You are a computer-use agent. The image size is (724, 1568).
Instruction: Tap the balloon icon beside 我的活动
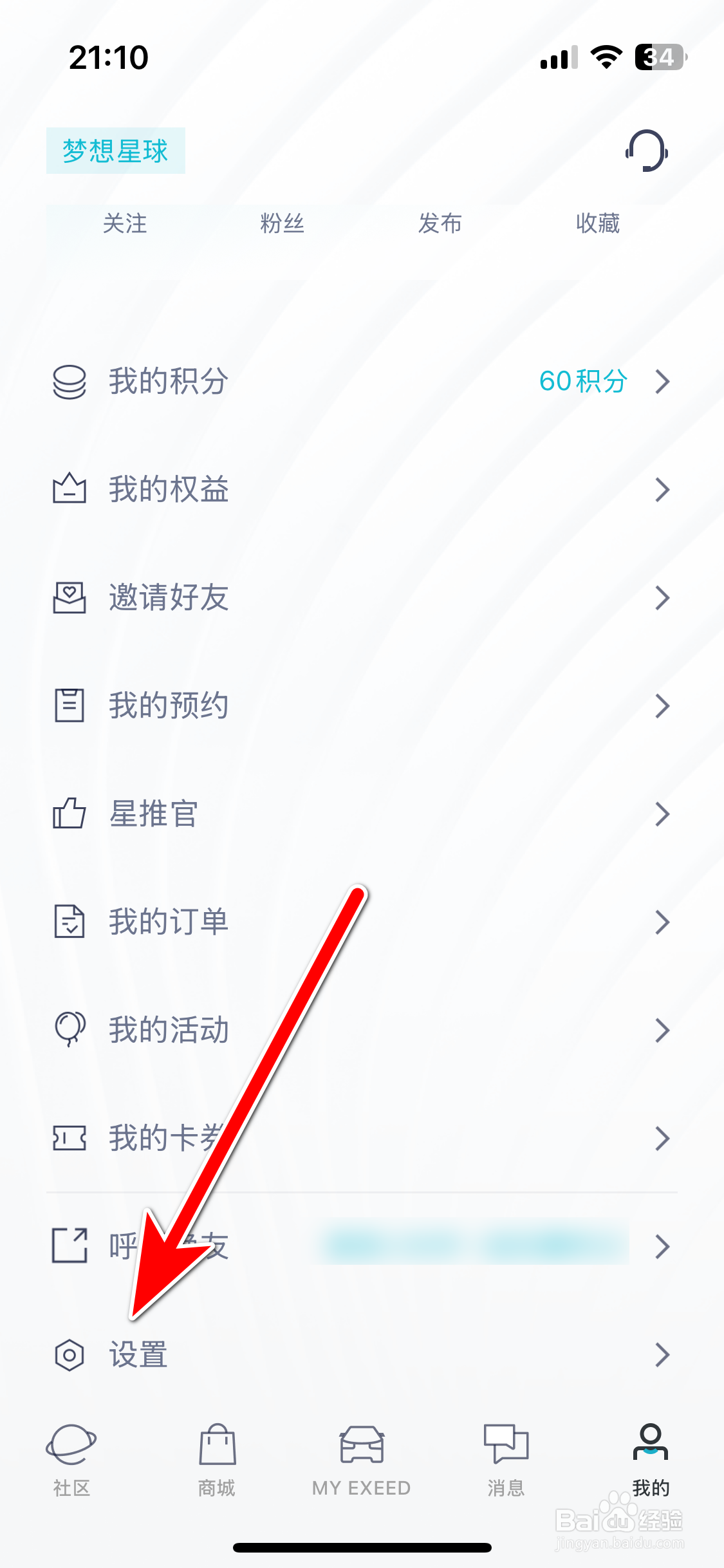click(x=70, y=1030)
